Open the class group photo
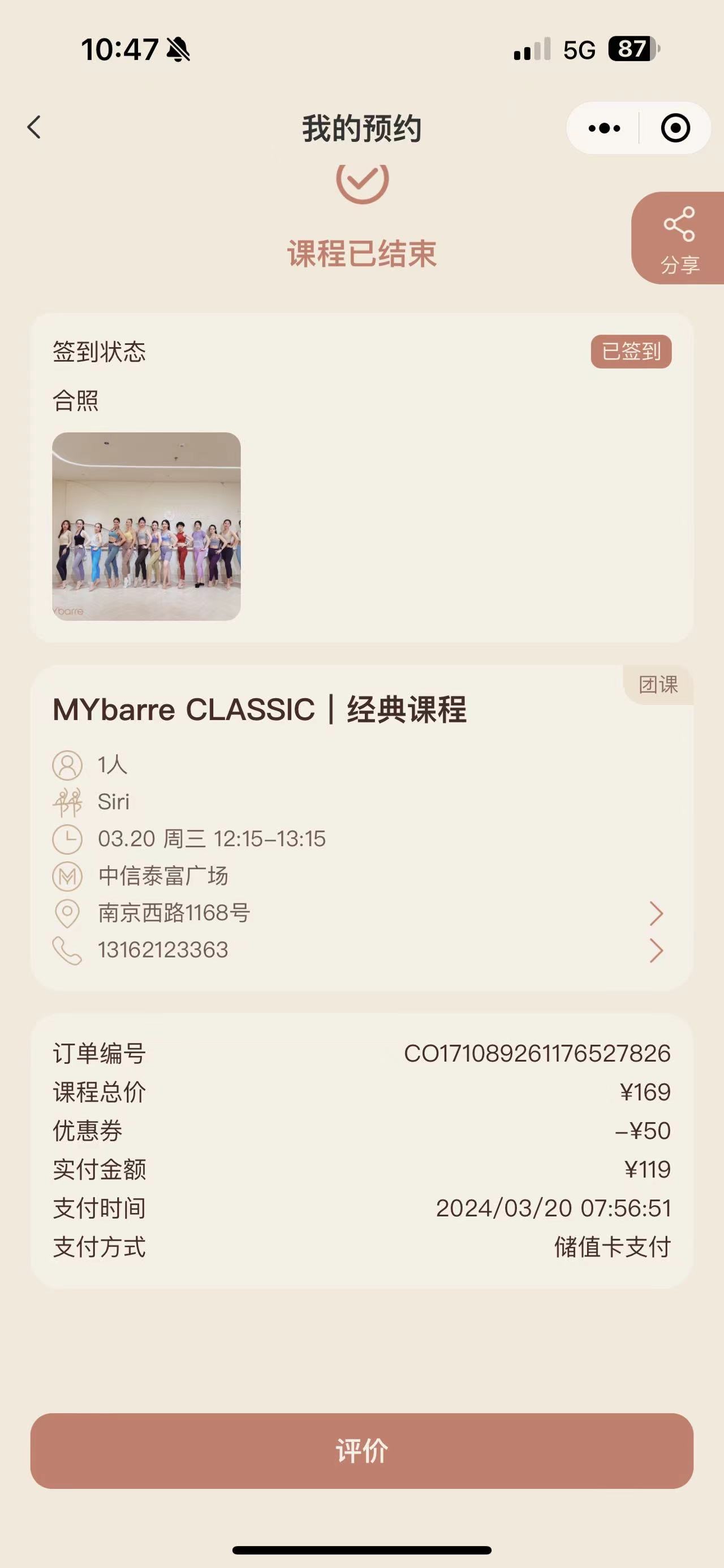The height and width of the screenshot is (1568, 724). pos(146,526)
